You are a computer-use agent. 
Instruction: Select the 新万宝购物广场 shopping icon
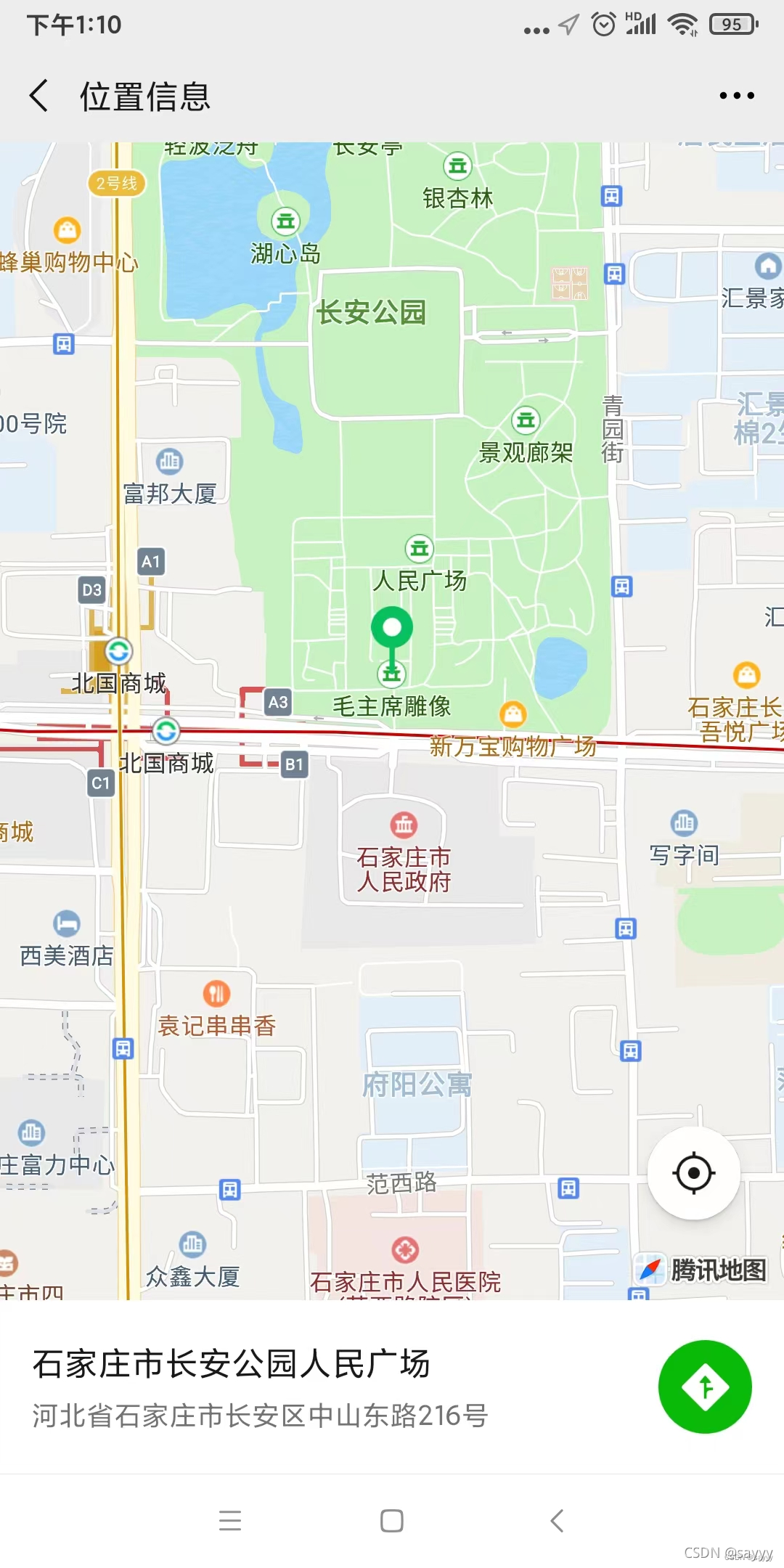tap(512, 714)
